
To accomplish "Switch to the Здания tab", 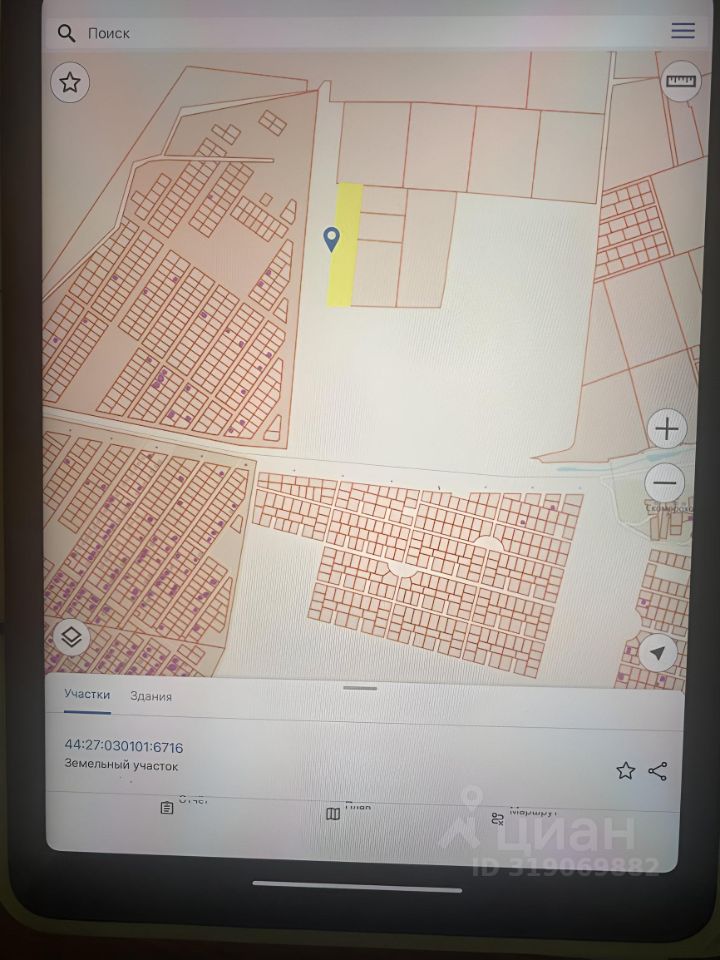I will pos(150,696).
